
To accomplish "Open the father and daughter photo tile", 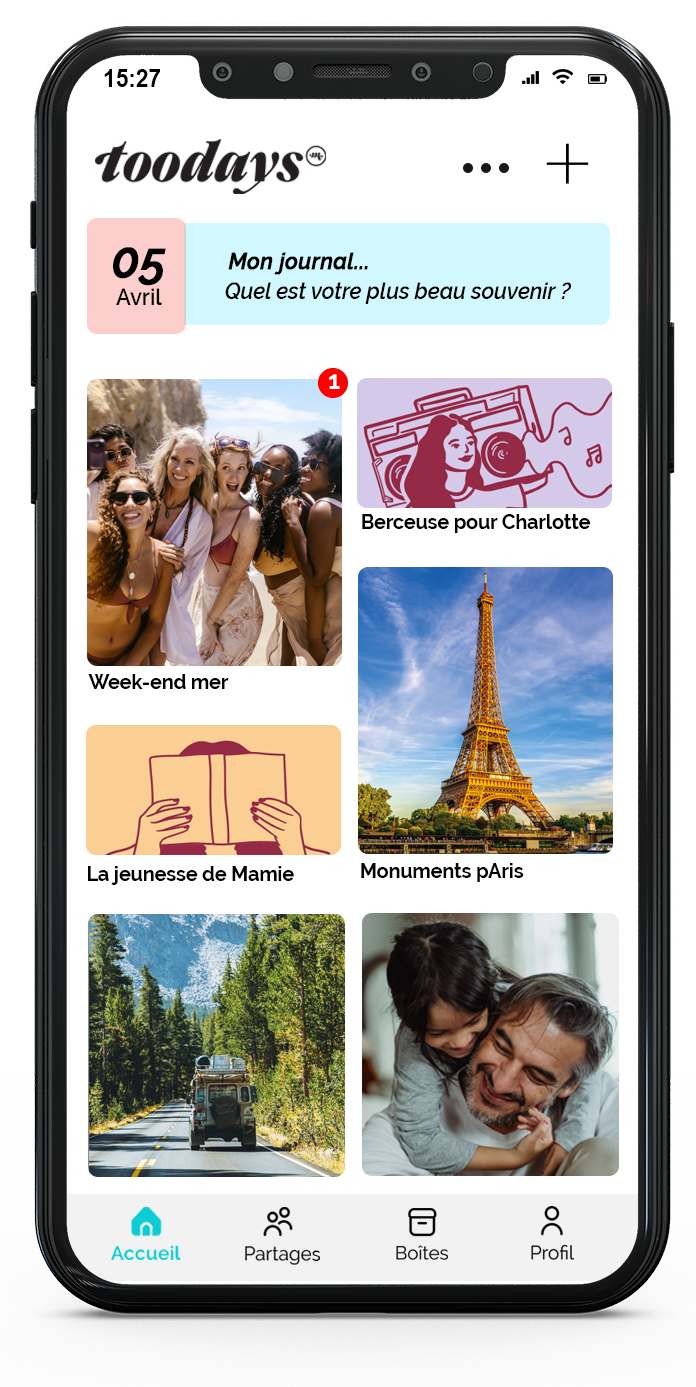I will click(x=490, y=1045).
